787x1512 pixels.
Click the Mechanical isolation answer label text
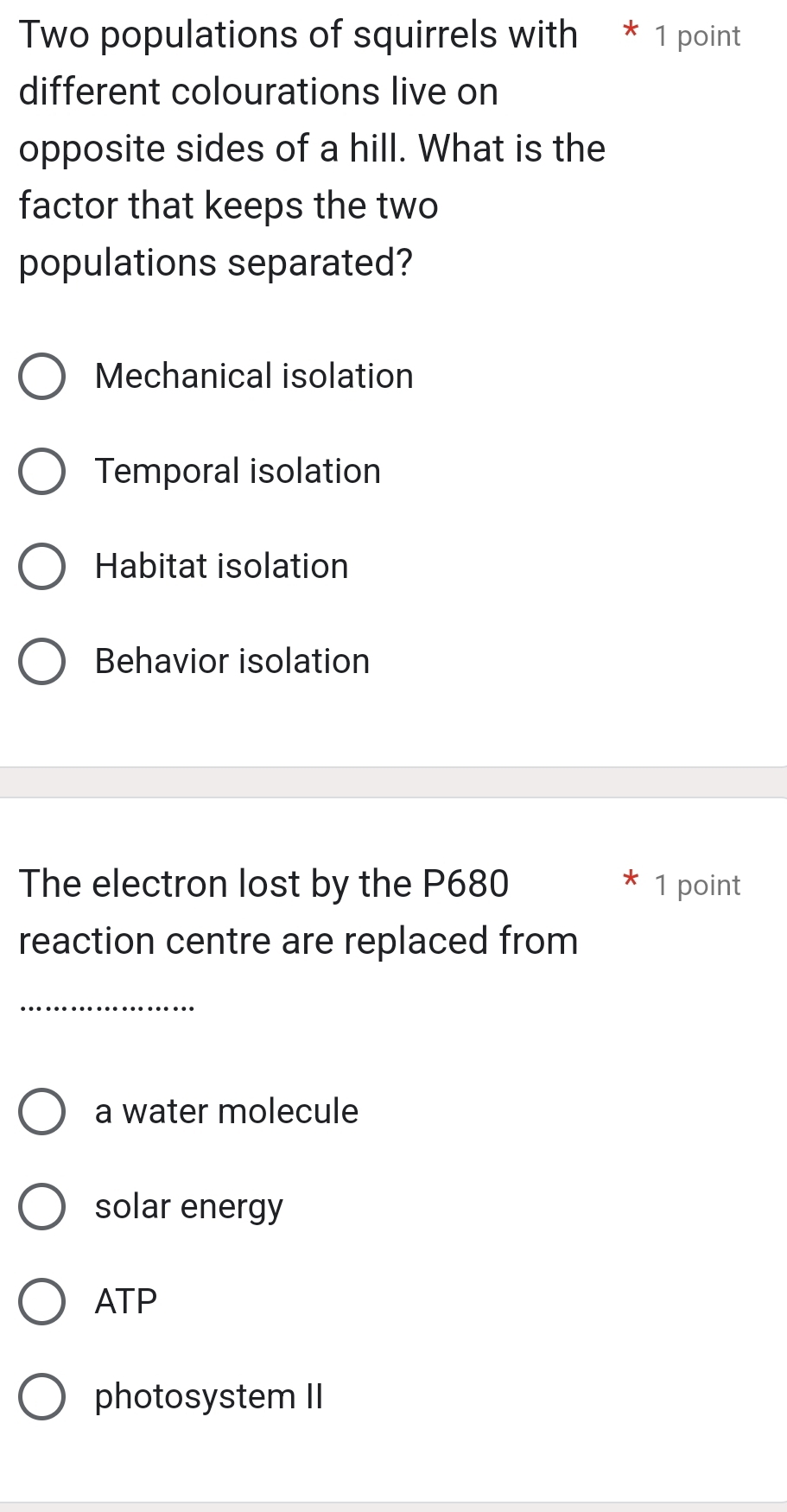(x=254, y=376)
